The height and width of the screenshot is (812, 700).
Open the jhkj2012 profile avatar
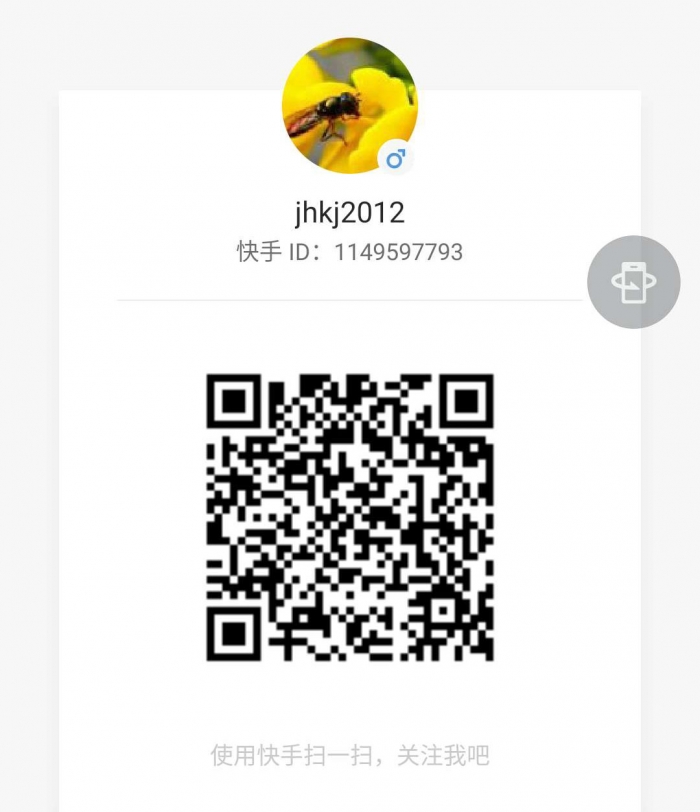[349, 107]
